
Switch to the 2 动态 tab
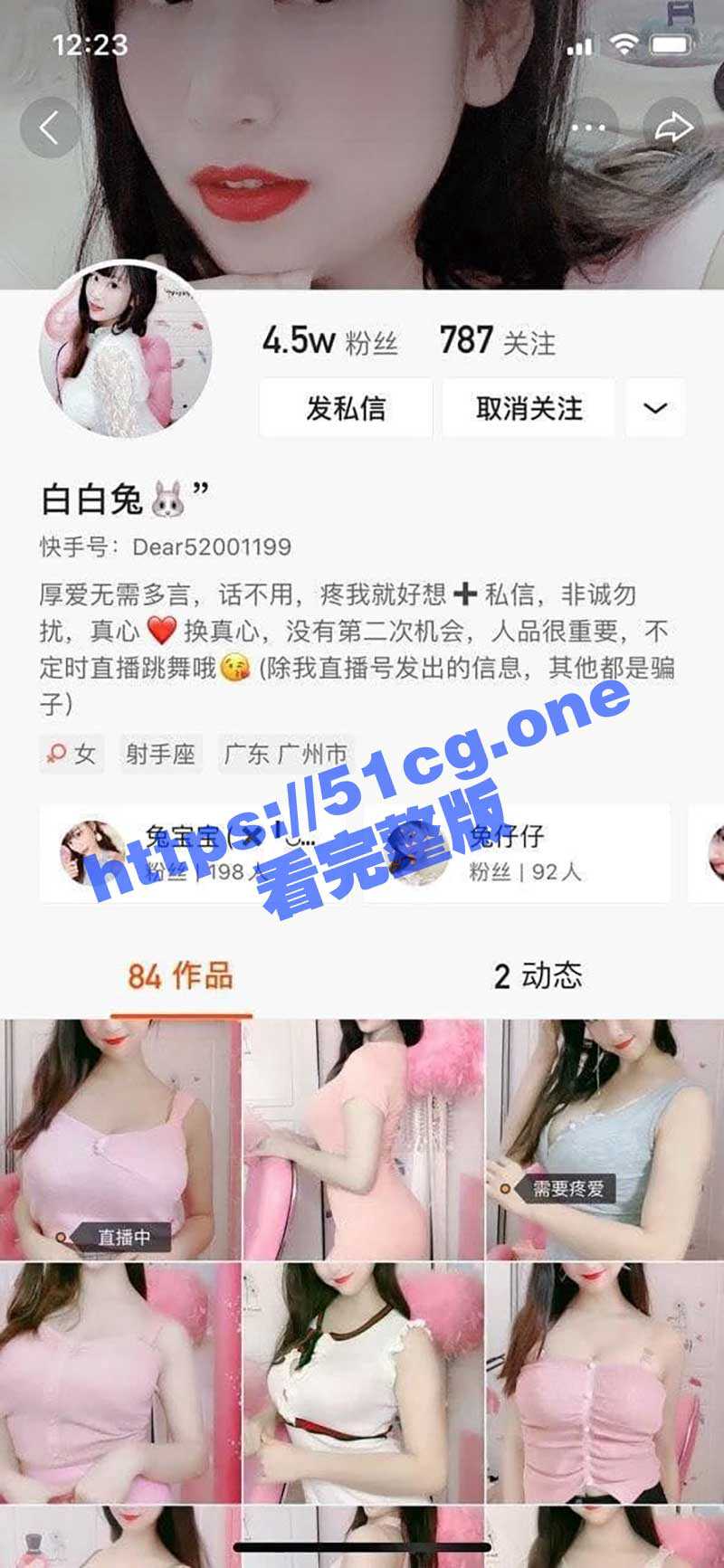540,976
